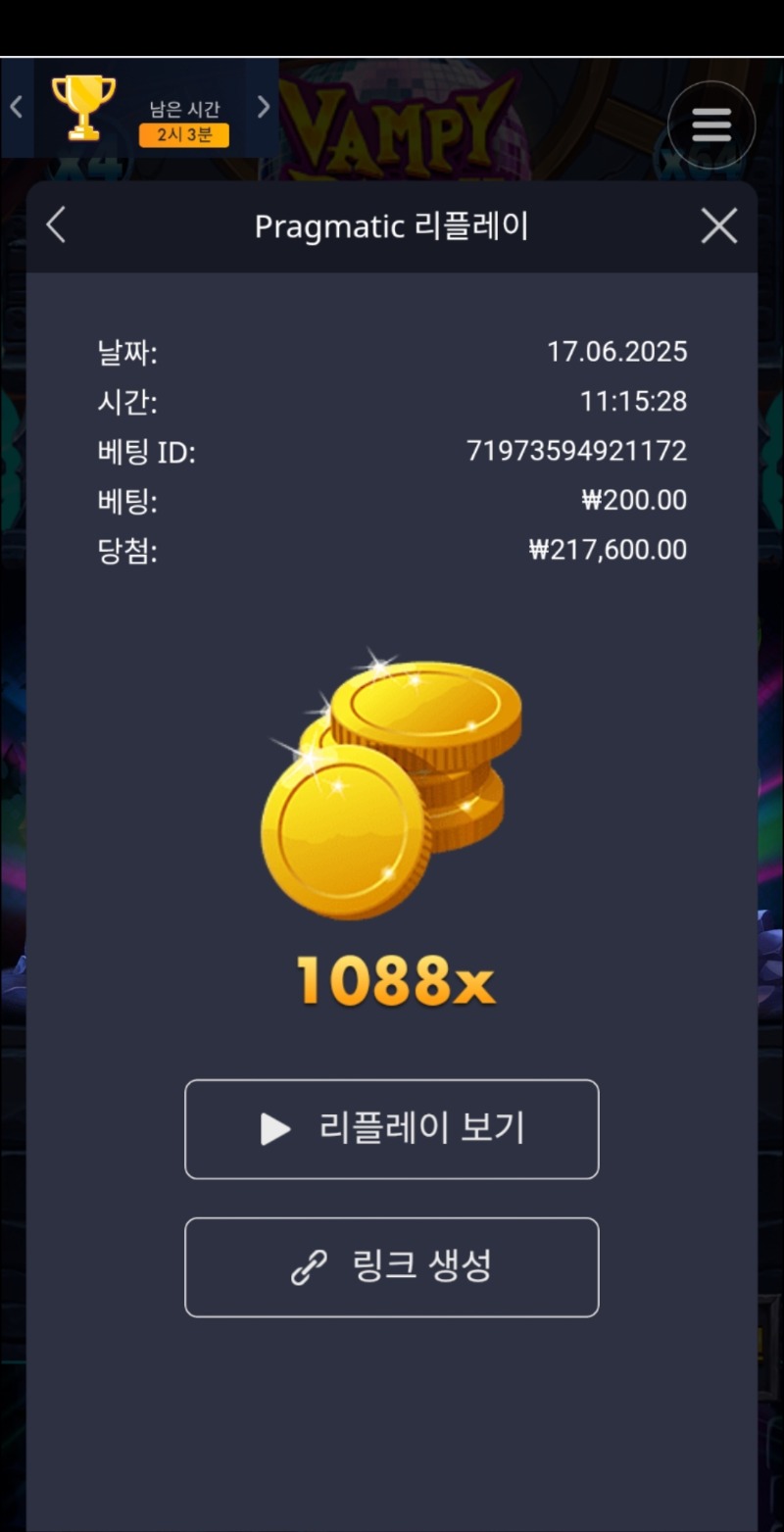
Task: Go back from the replay details
Action: [57, 225]
